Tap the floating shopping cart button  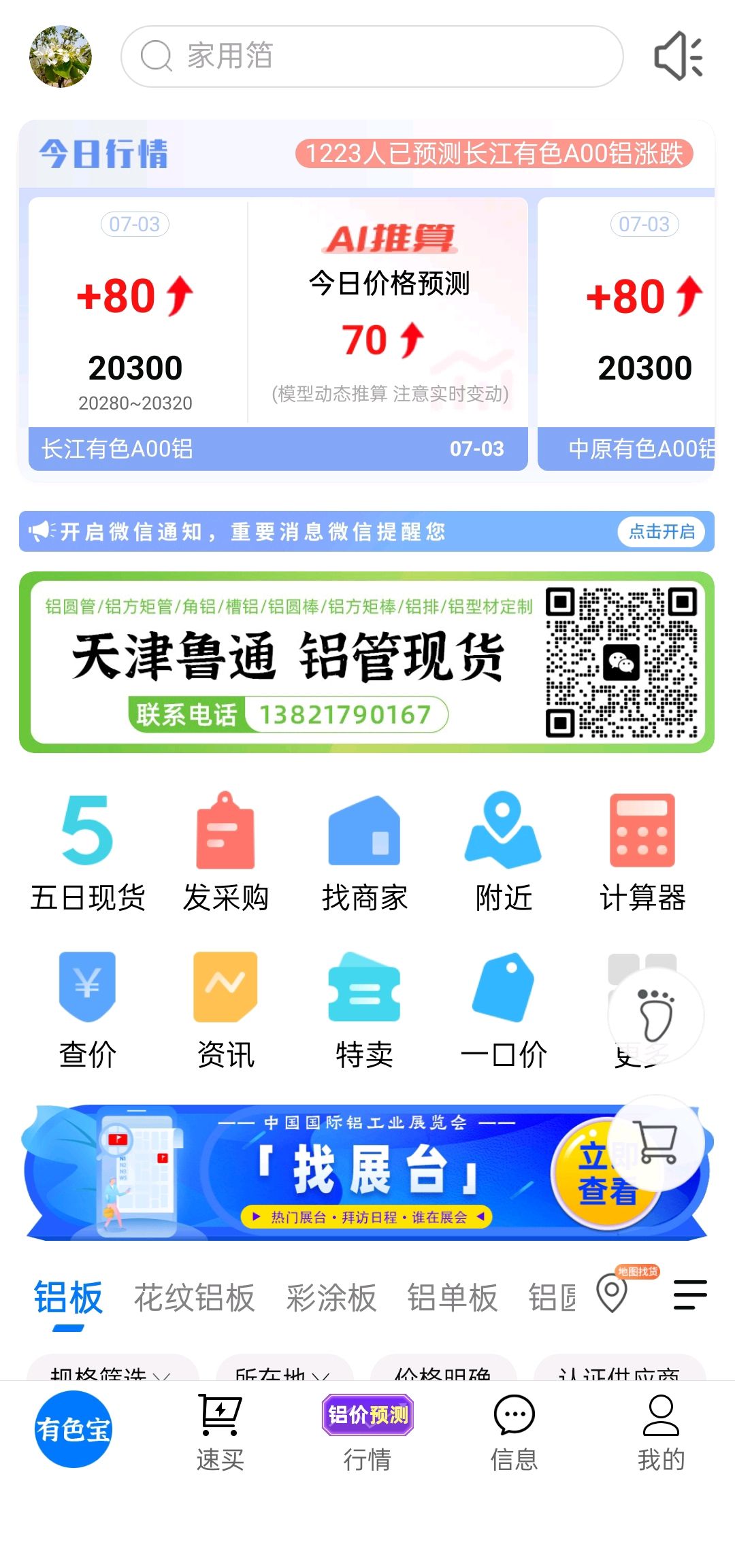click(x=655, y=1143)
